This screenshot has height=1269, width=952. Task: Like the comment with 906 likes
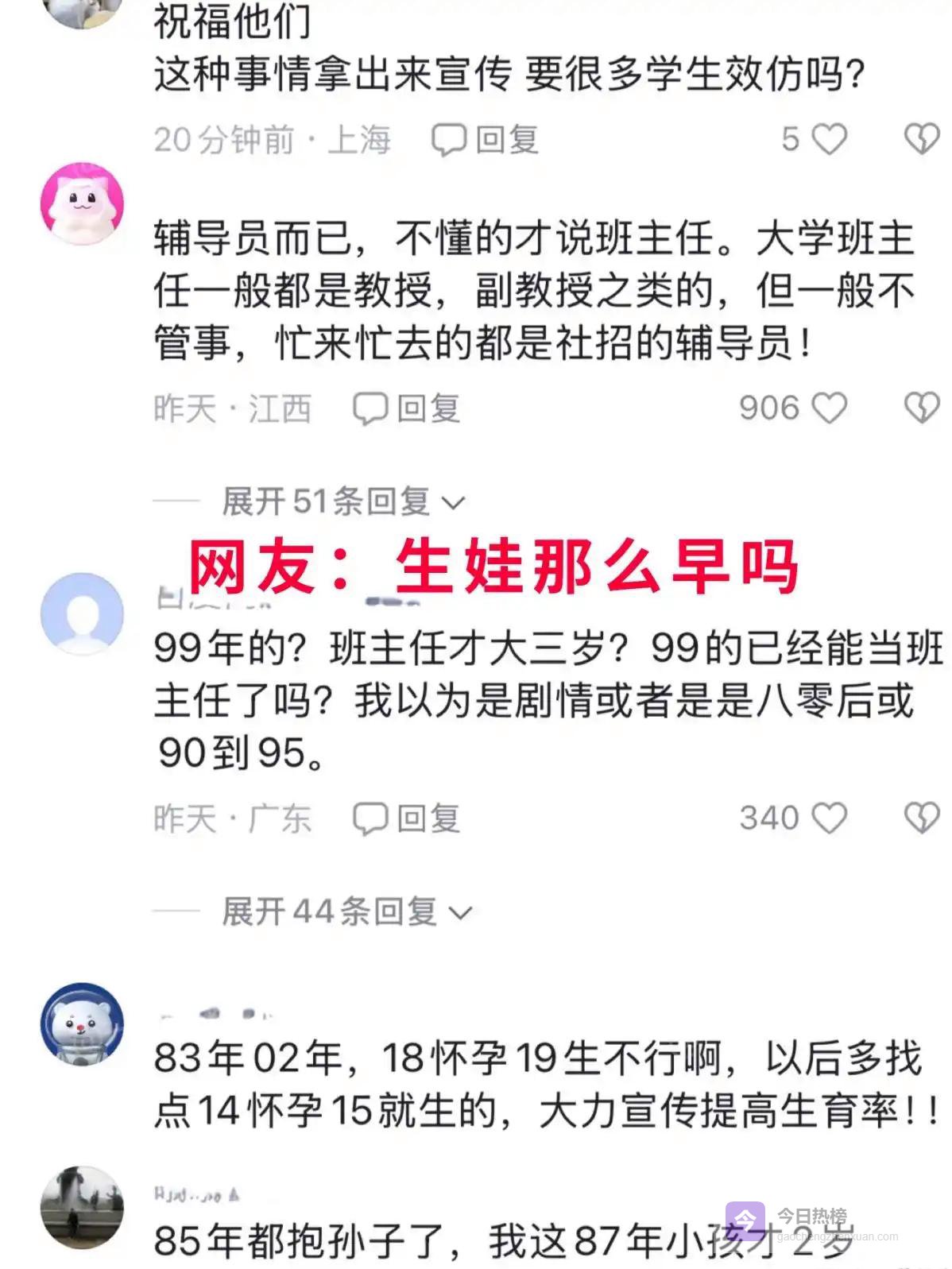(829, 408)
